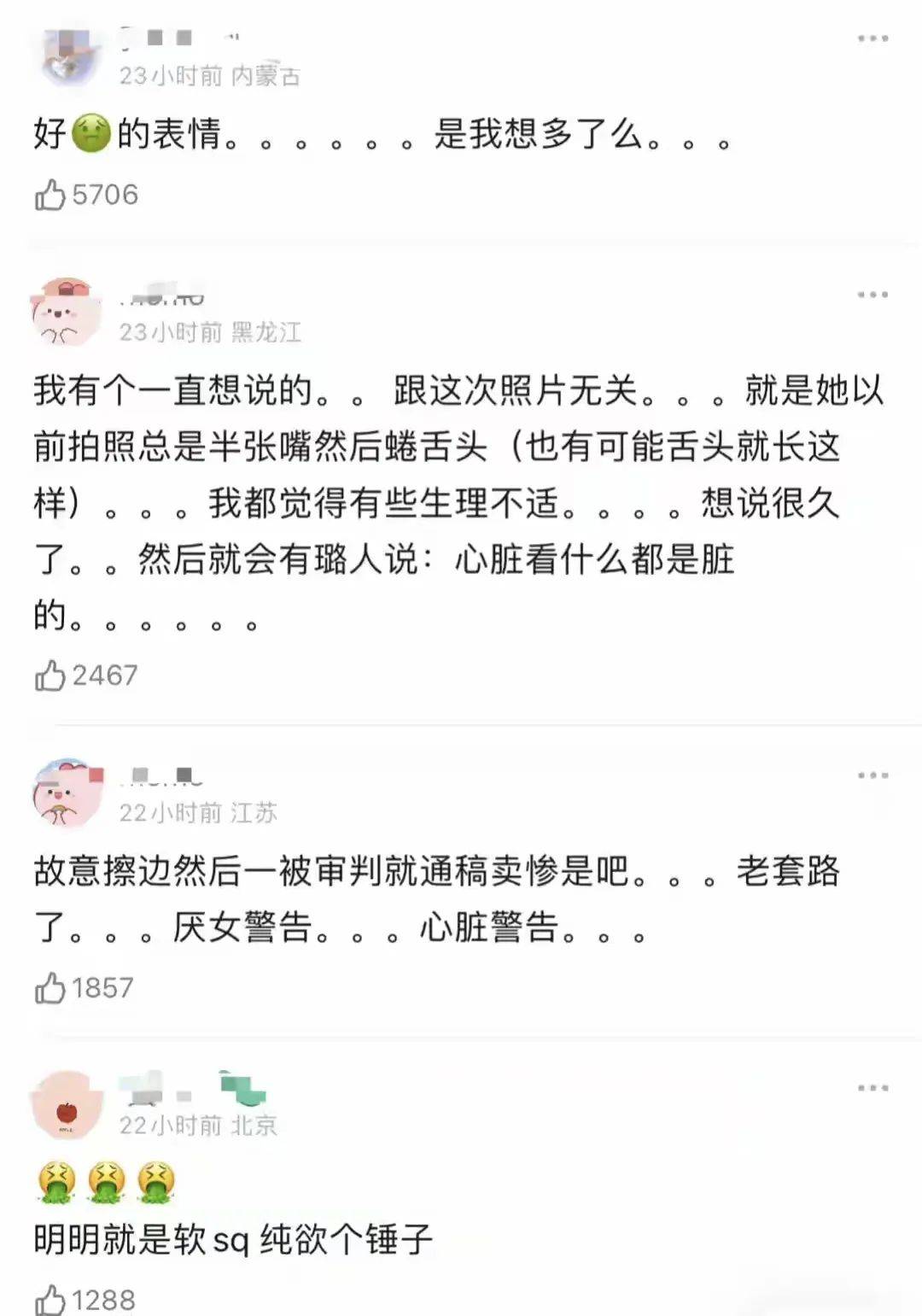The width and height of the screenshot is (922, 1316).
Task: Open the Beijing commenter's apple avatar
Action: (67, 1108)
